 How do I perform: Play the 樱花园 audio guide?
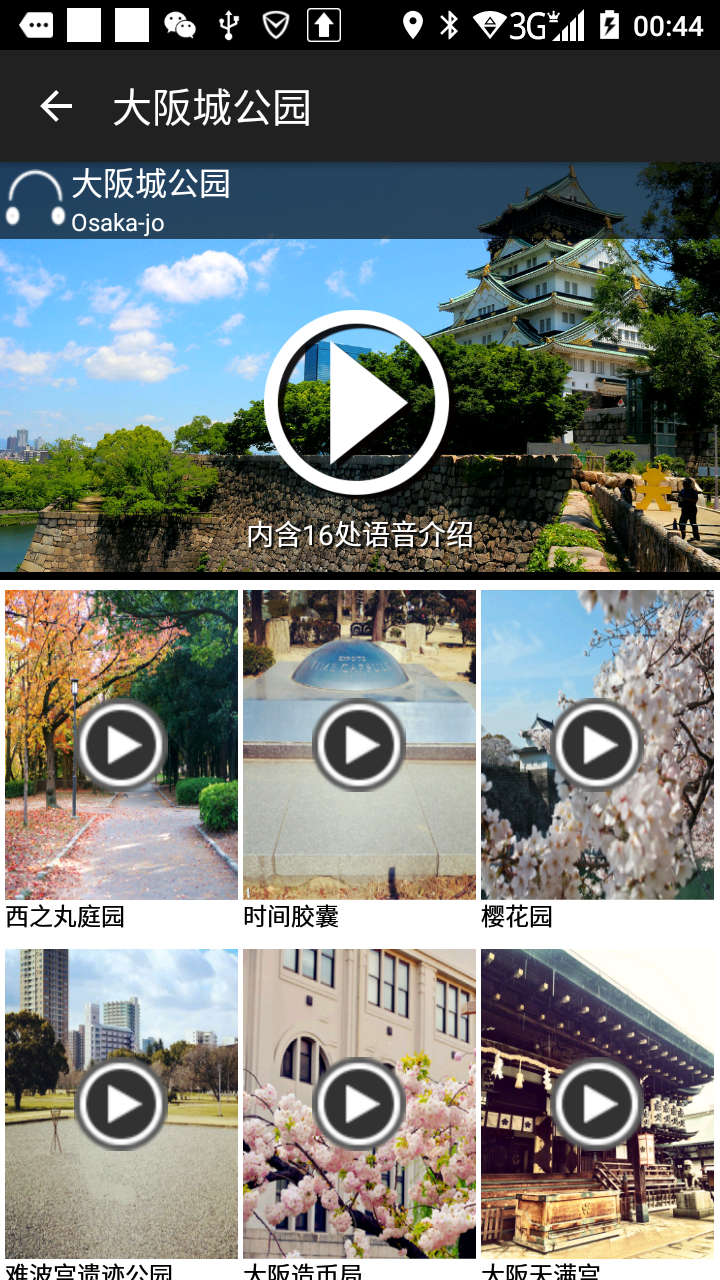pos(597,742)
